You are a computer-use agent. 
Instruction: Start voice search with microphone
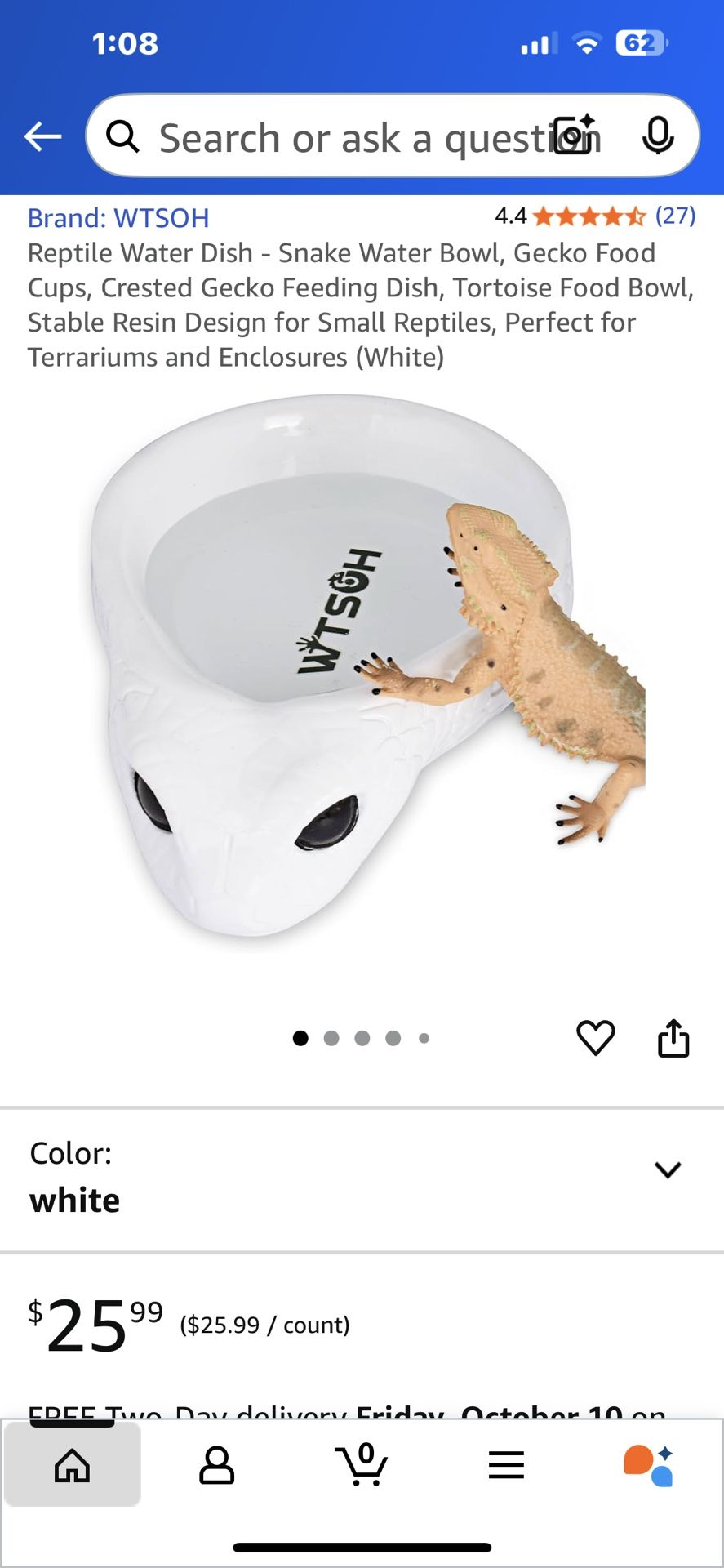point(658,136)
